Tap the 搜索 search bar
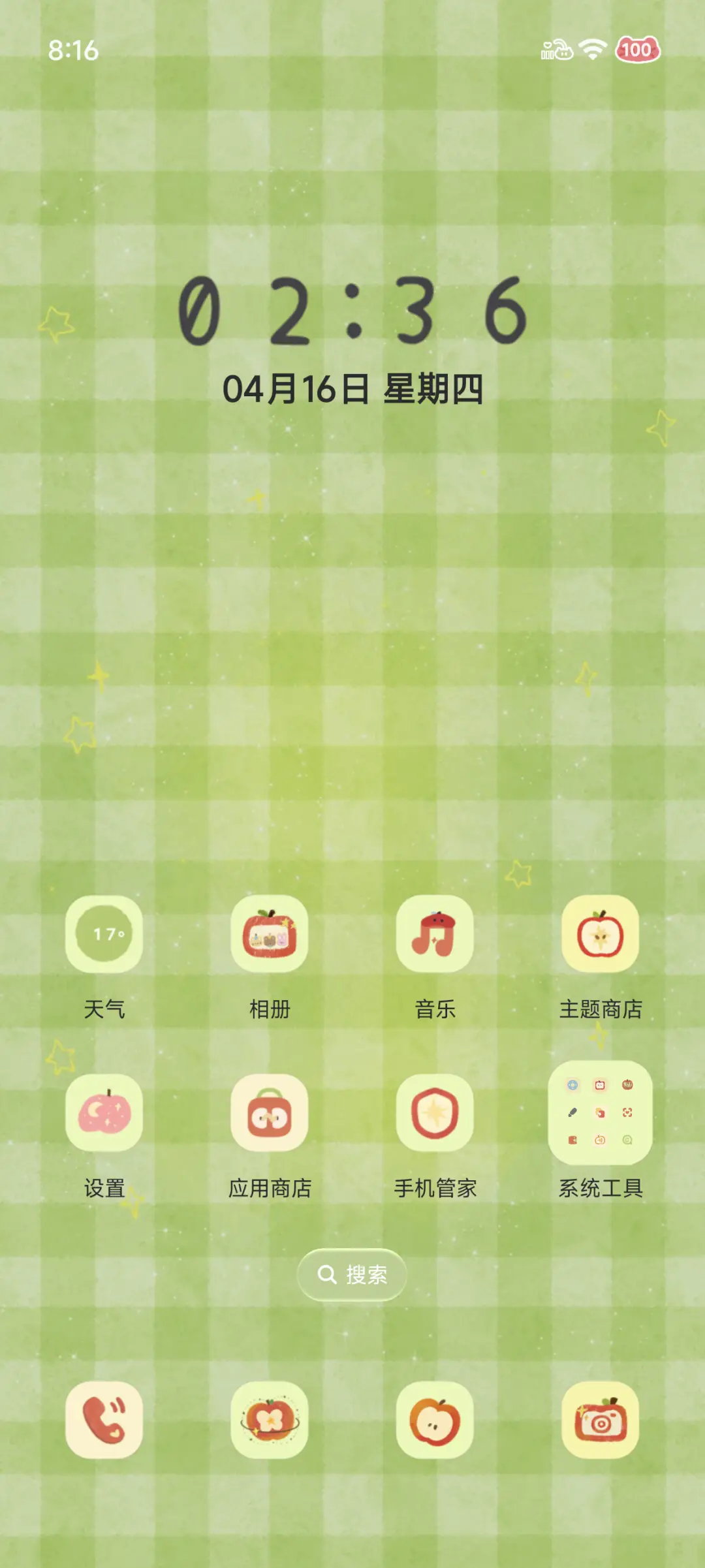The image size is (705, 1568). [352, 1274]
